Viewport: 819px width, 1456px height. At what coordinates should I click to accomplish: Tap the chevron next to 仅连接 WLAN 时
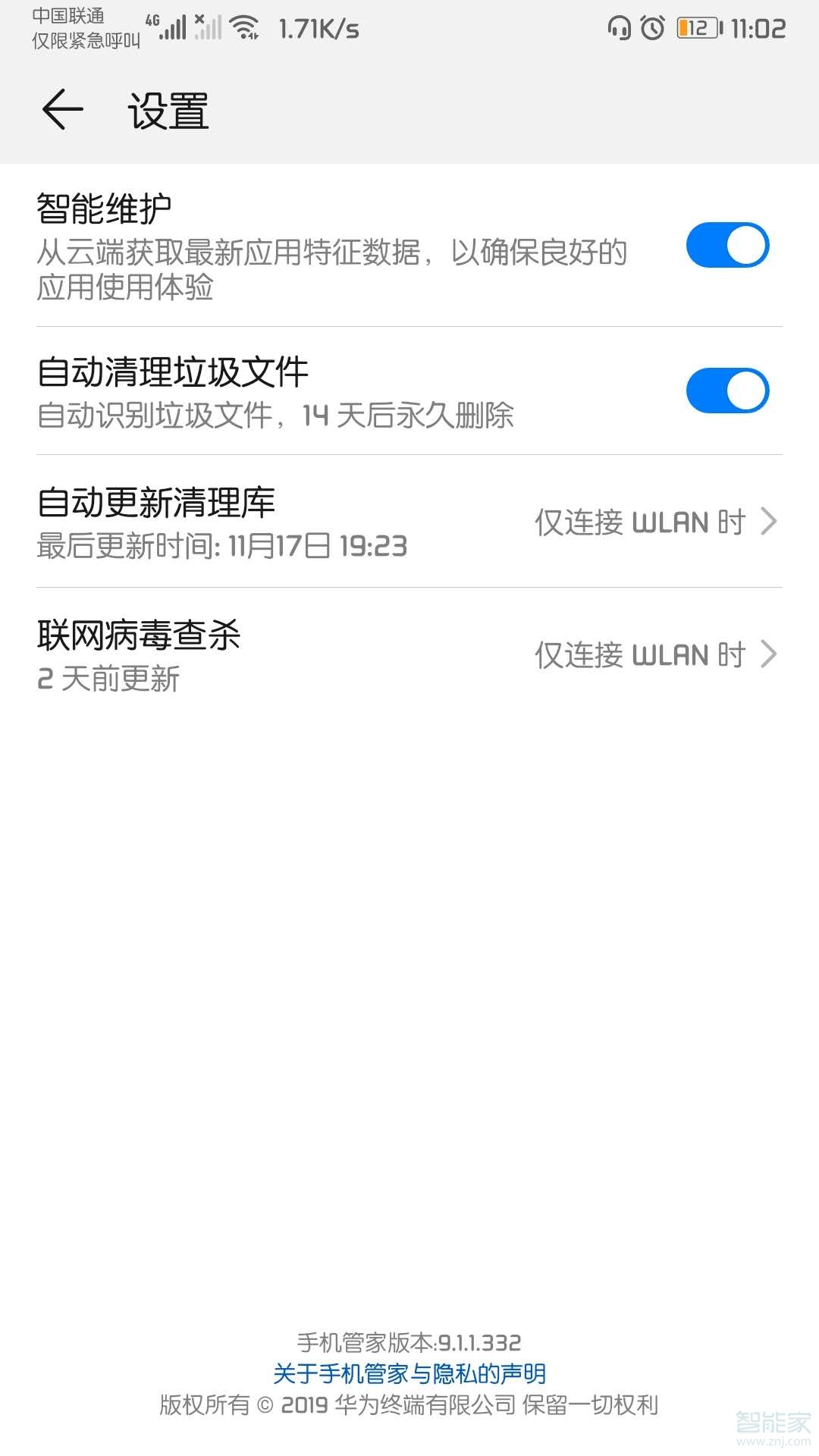point(771,521)
